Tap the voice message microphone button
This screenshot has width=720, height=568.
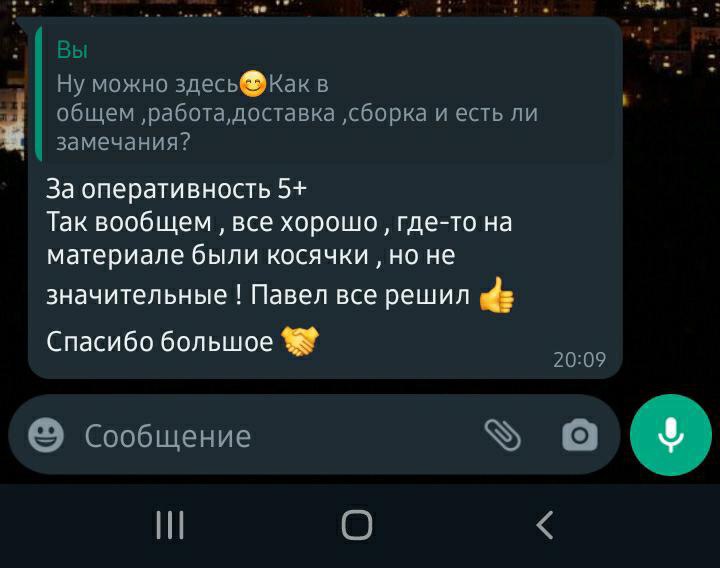coord(670,434)
